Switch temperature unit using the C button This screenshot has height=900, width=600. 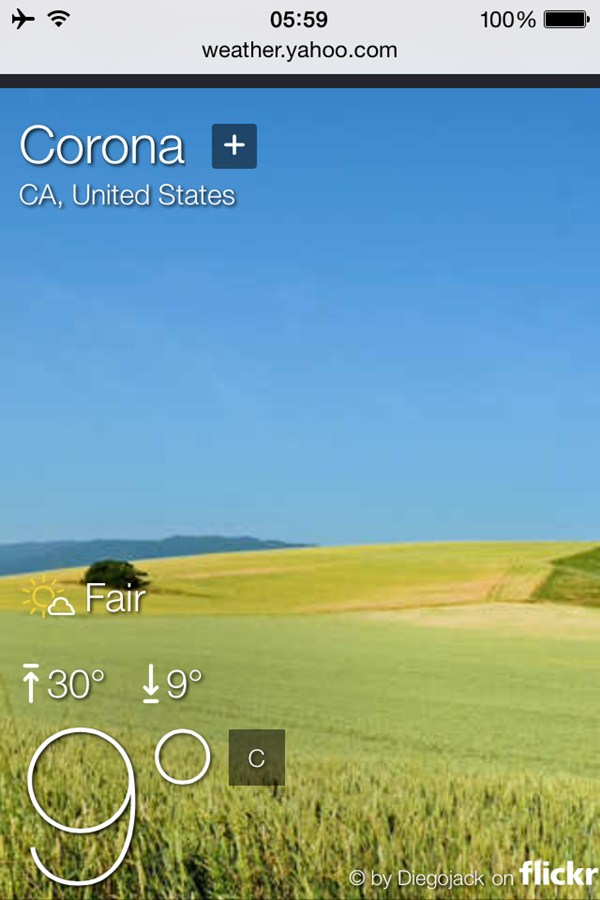point(257,758)
